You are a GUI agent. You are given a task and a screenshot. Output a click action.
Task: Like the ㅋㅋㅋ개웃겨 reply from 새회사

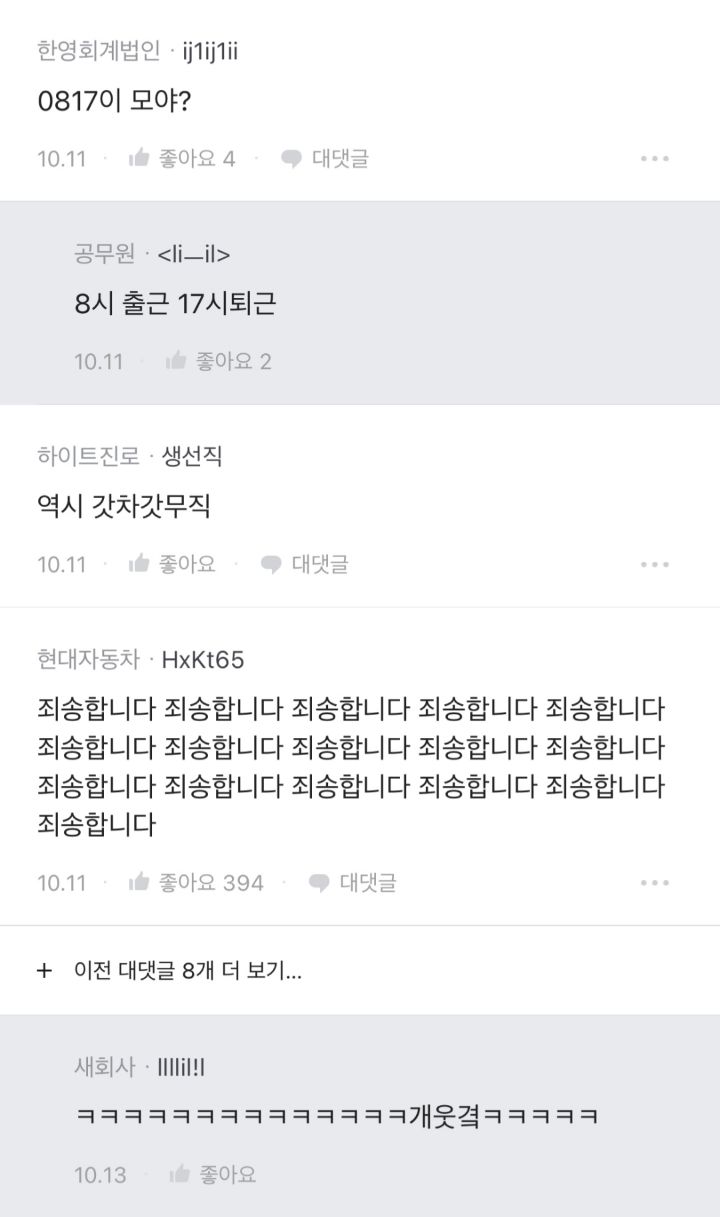click(213, 1173)
